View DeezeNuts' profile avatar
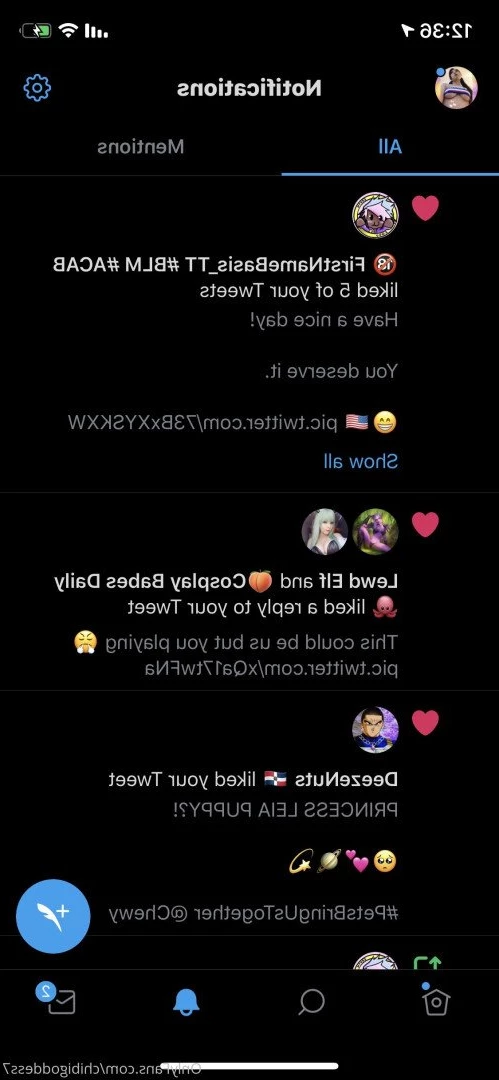The image size is (499, 1080). coord(375,729)
